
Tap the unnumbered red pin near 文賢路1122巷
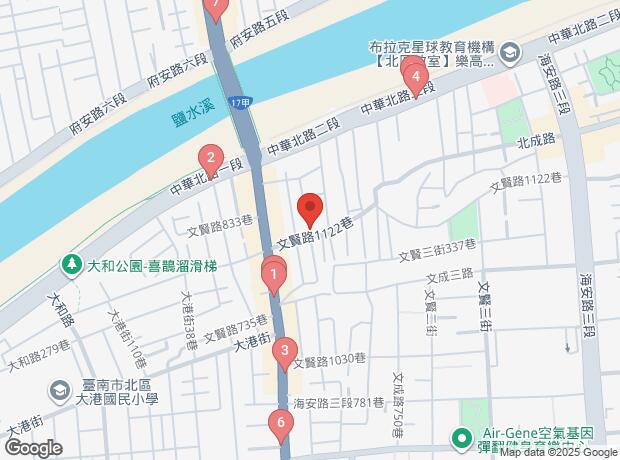pyautogui.click(x=309, y=208)
